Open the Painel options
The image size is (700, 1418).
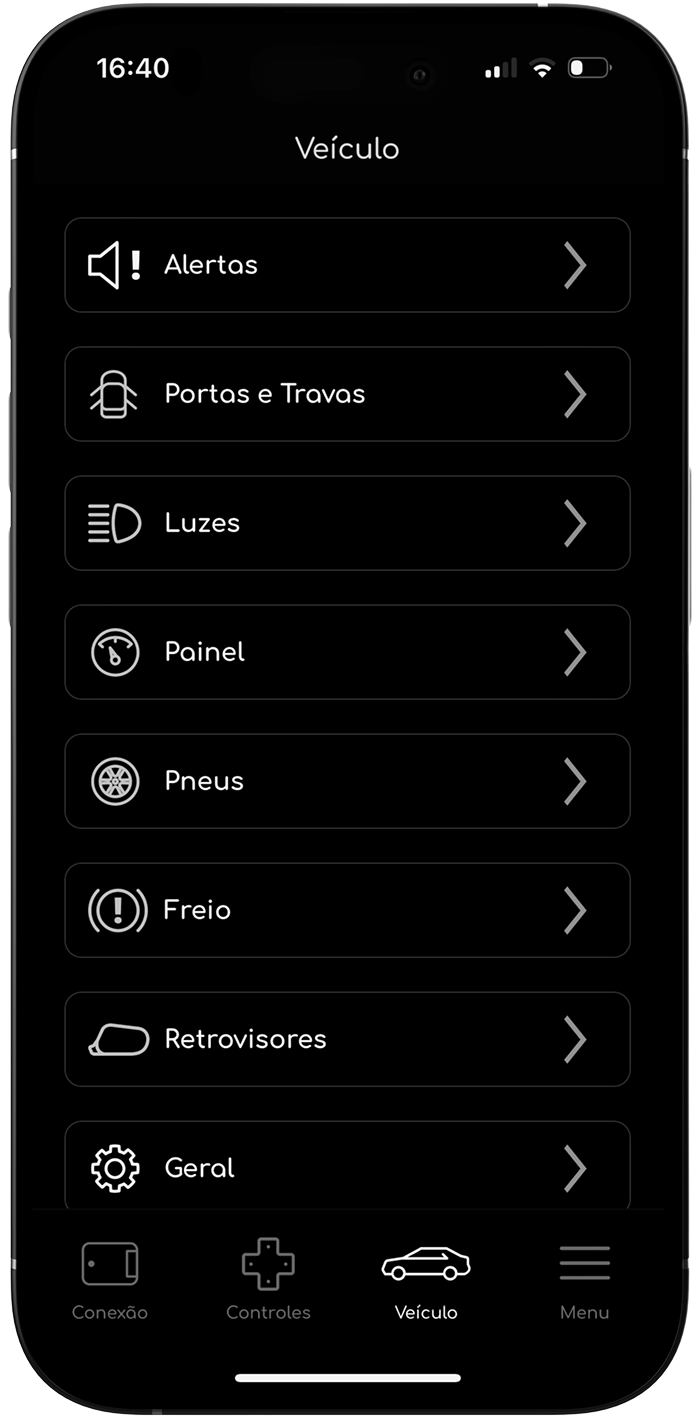347,652
